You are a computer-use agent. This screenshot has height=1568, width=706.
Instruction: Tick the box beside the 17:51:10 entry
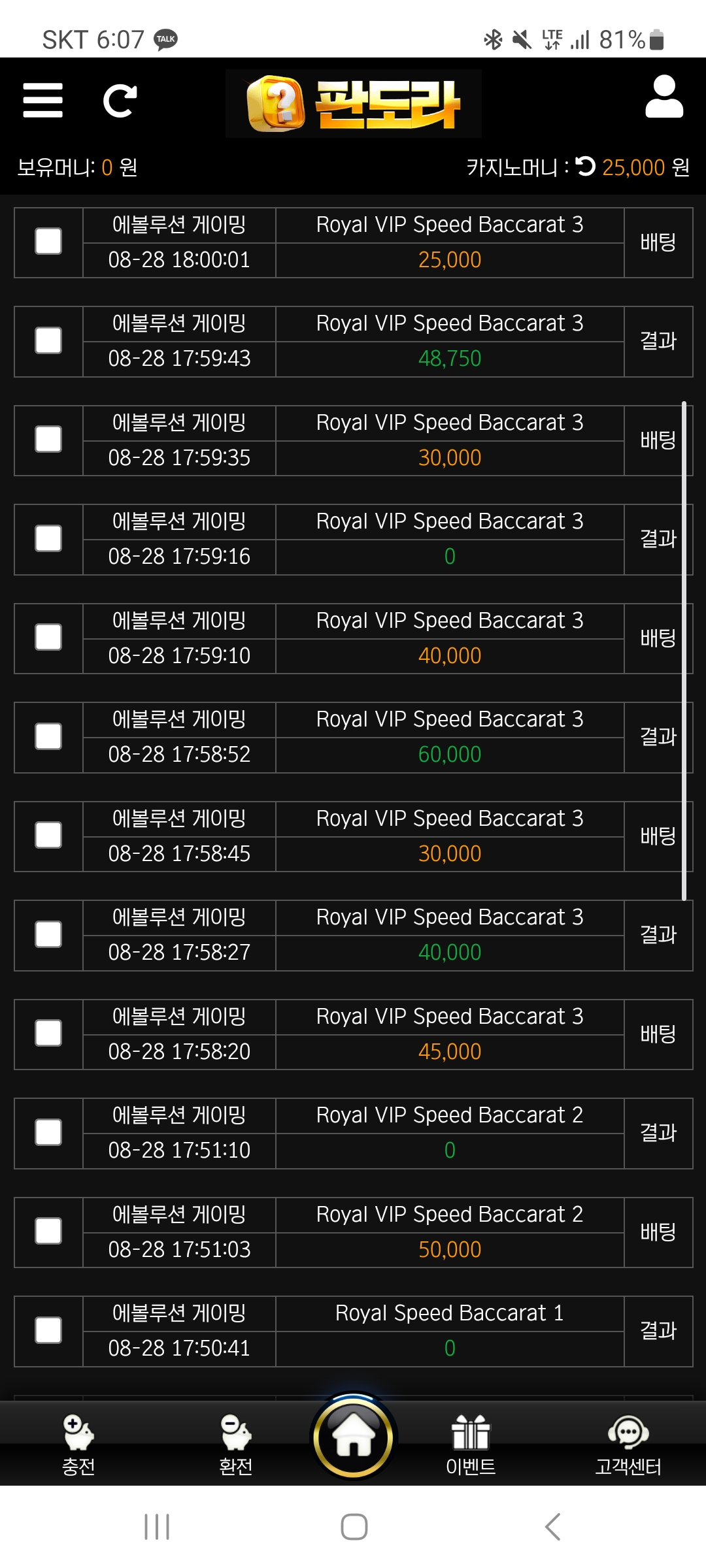click(x=48, y=1132)
